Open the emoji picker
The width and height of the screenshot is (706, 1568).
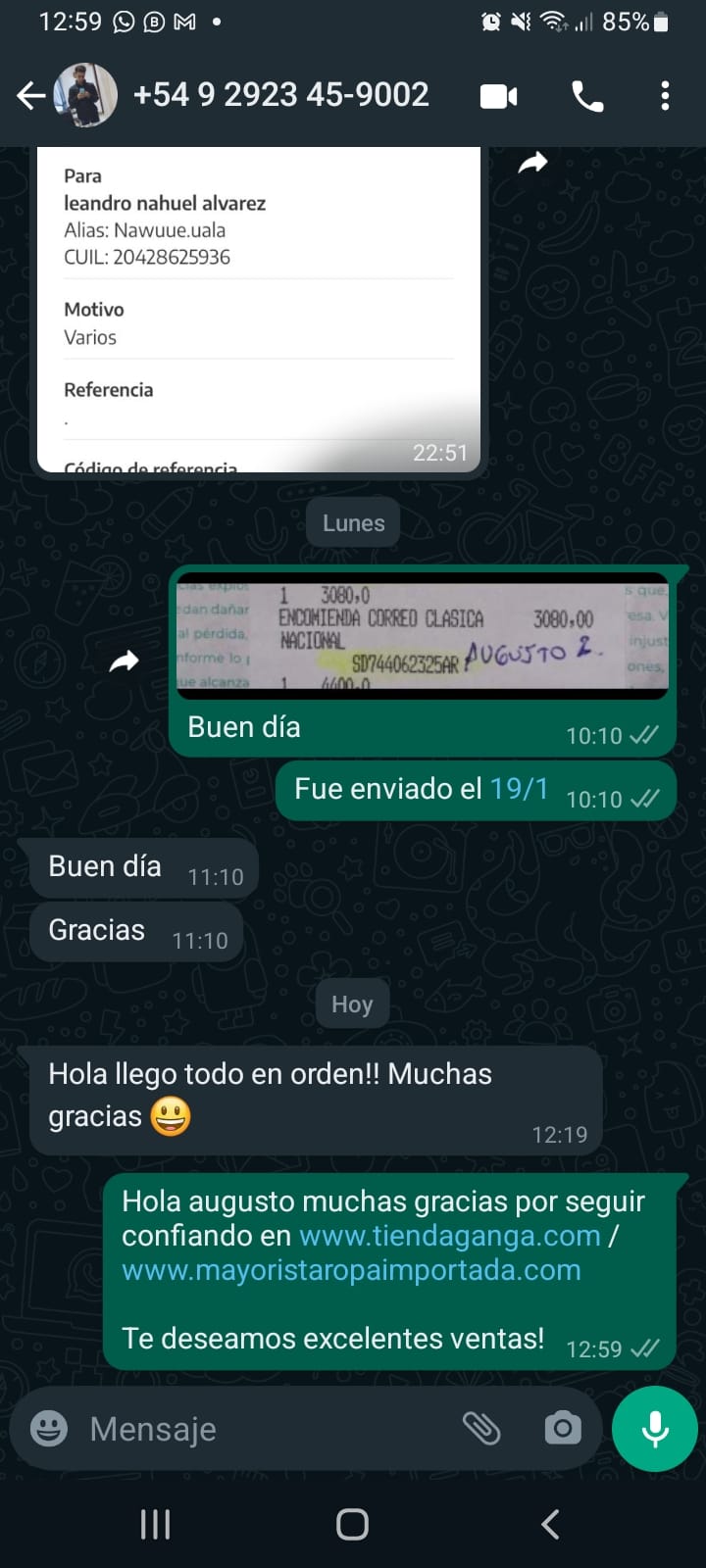(49, 1429)
